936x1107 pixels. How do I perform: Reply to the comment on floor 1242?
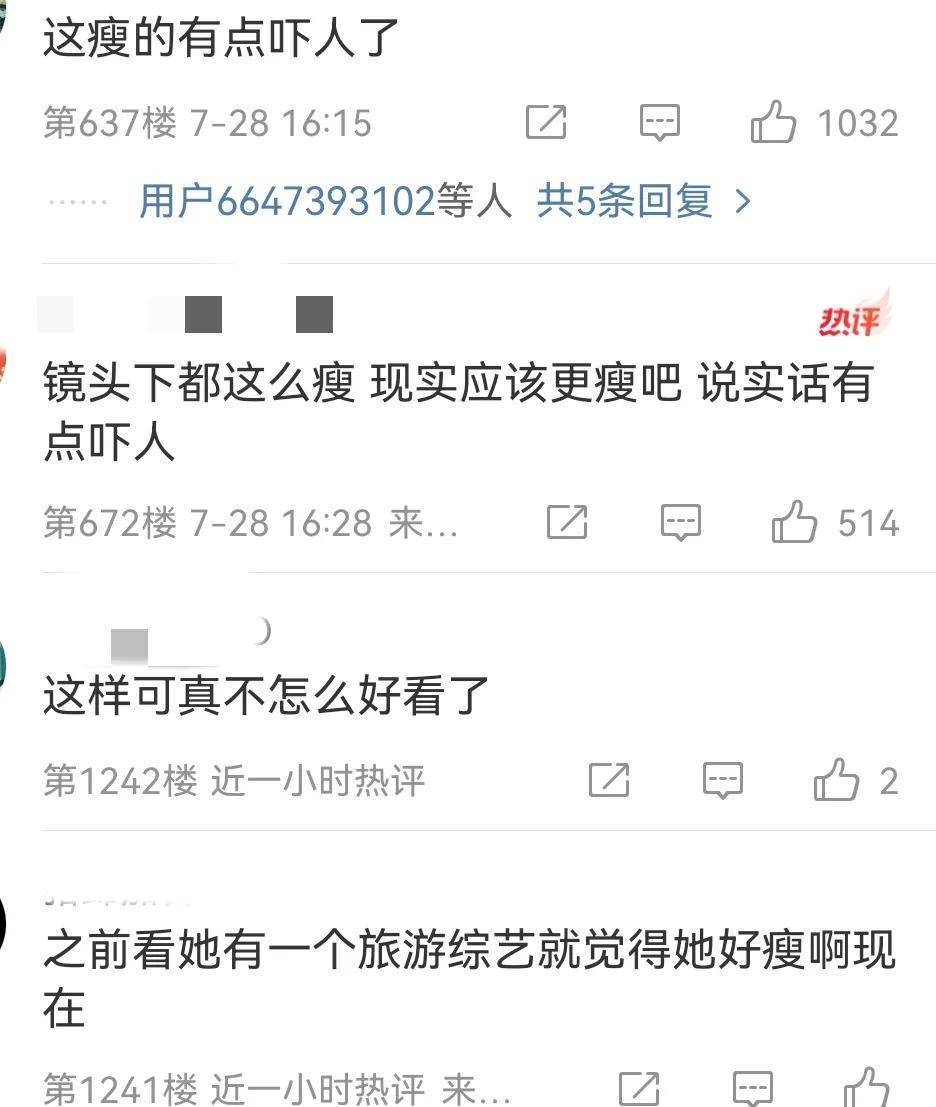[723, 781]
